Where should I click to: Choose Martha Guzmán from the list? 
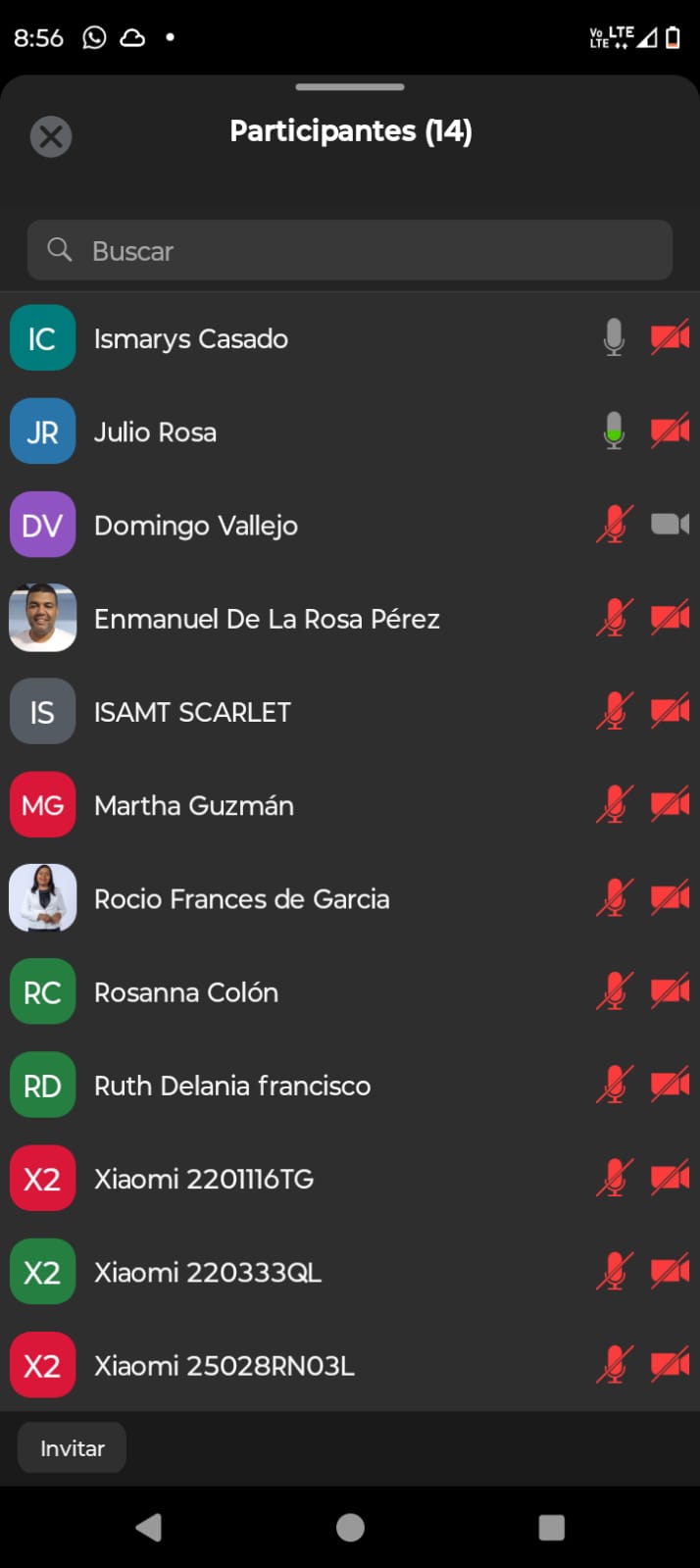tap(194, 806)
